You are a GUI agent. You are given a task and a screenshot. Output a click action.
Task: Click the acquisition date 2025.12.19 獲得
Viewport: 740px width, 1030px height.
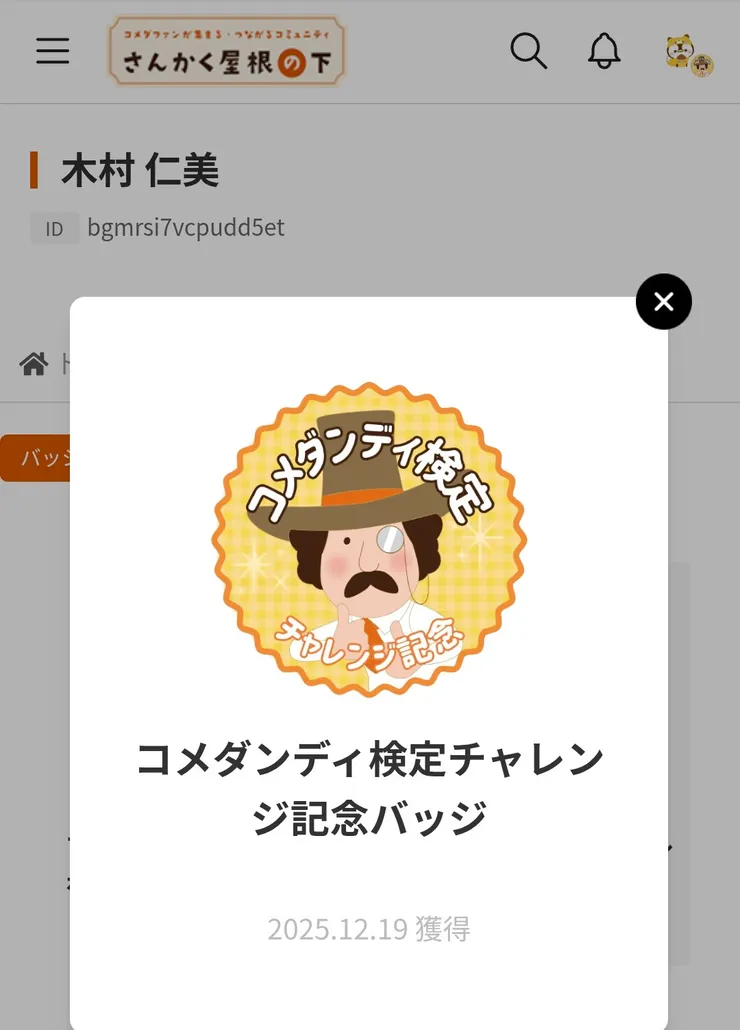[x=370, y=929]
